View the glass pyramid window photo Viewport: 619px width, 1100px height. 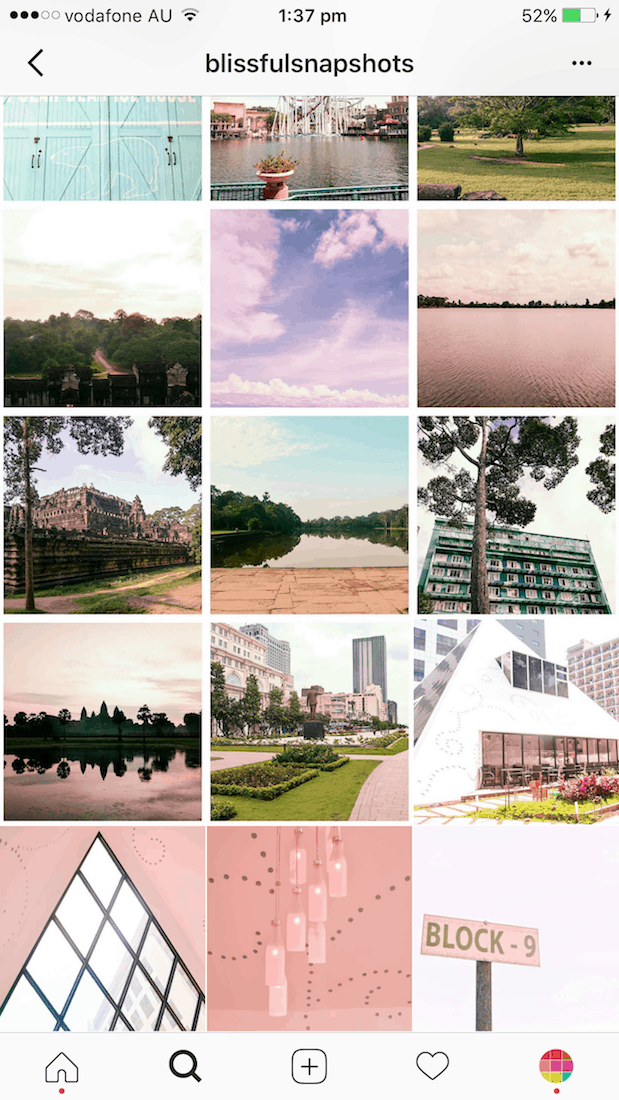(x=102, y=928)
